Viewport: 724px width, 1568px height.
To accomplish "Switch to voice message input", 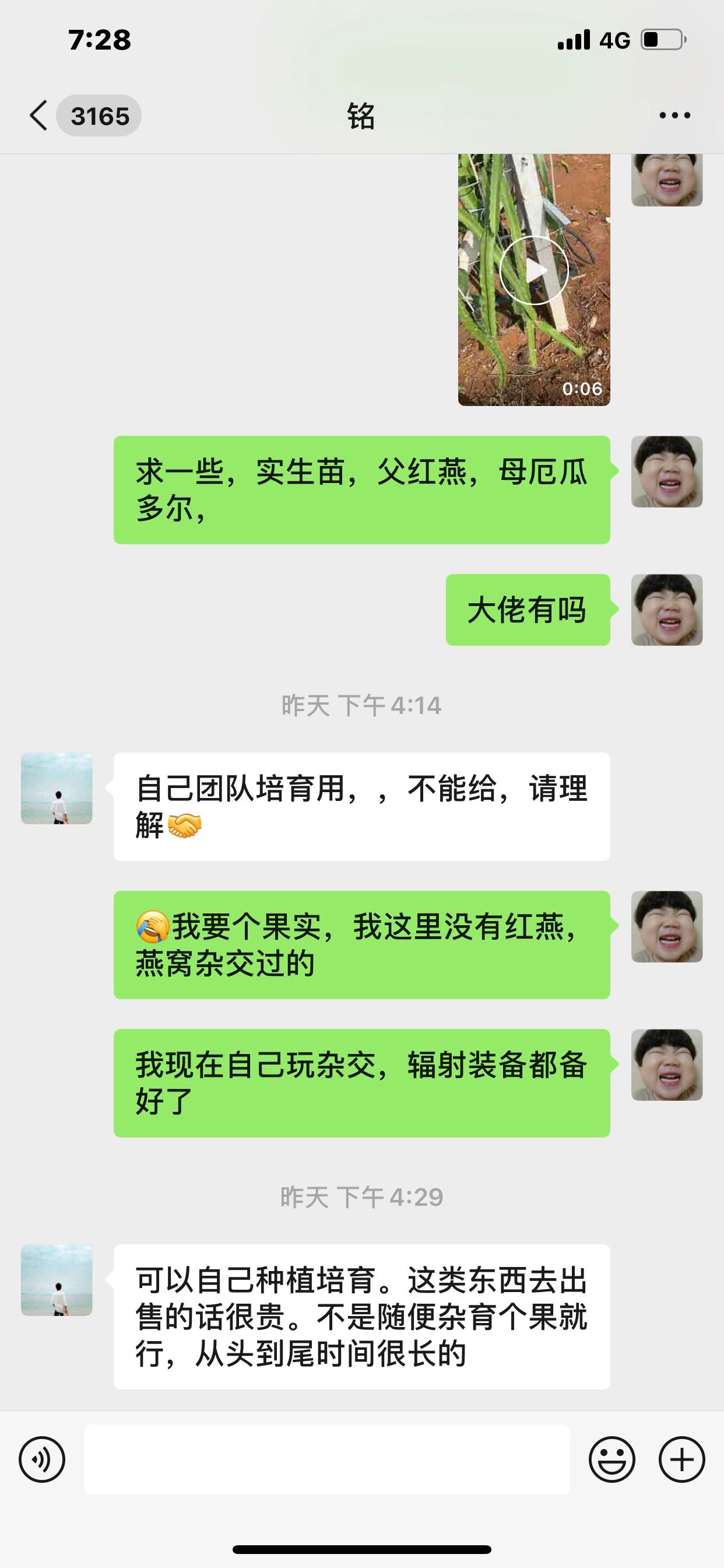I will 42,1459.
